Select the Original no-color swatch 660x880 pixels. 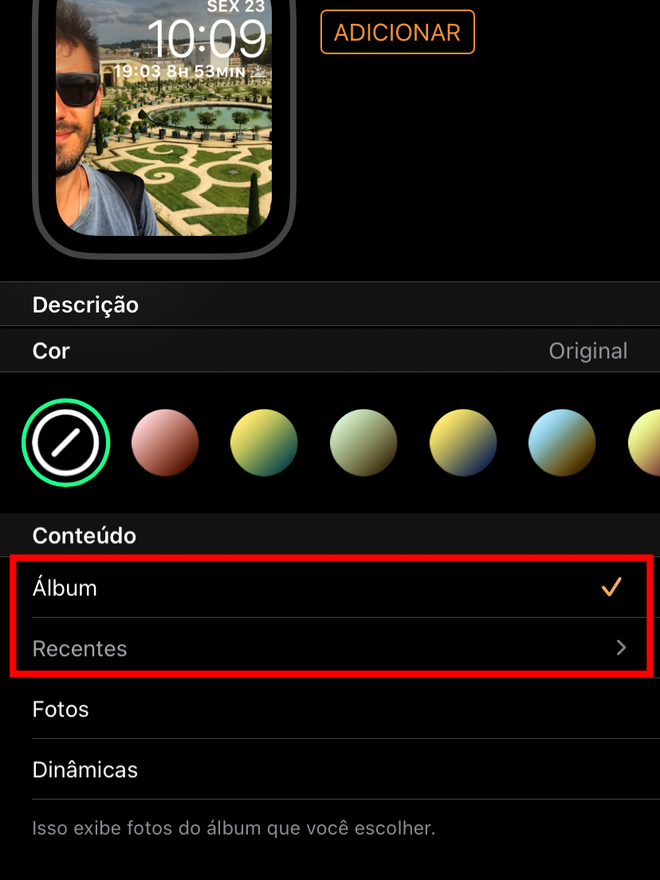[65, 442]
